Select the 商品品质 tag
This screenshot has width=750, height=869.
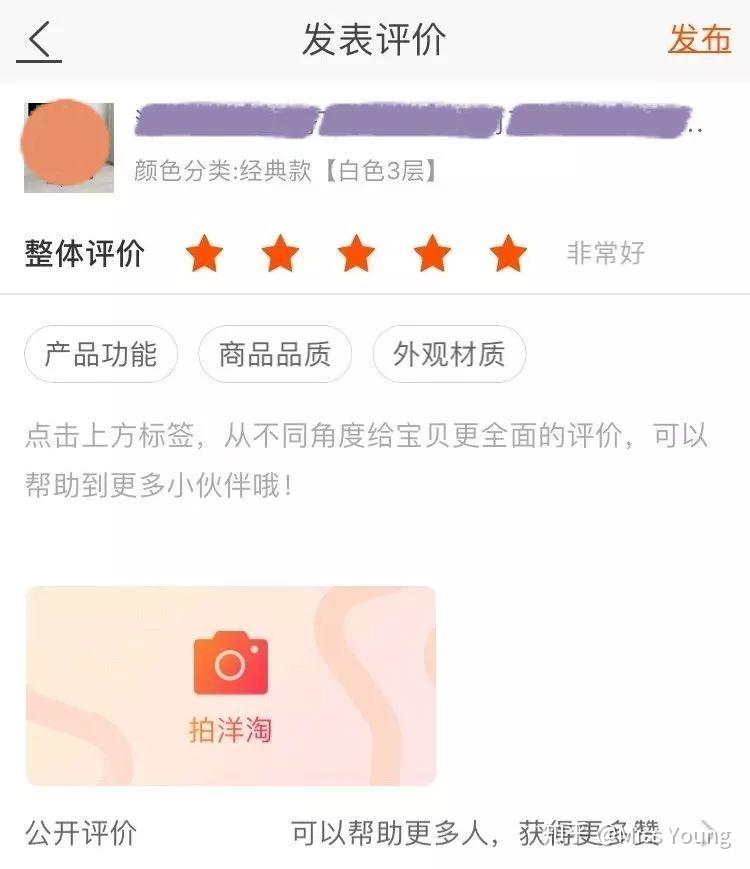click(x=275, y=354)
